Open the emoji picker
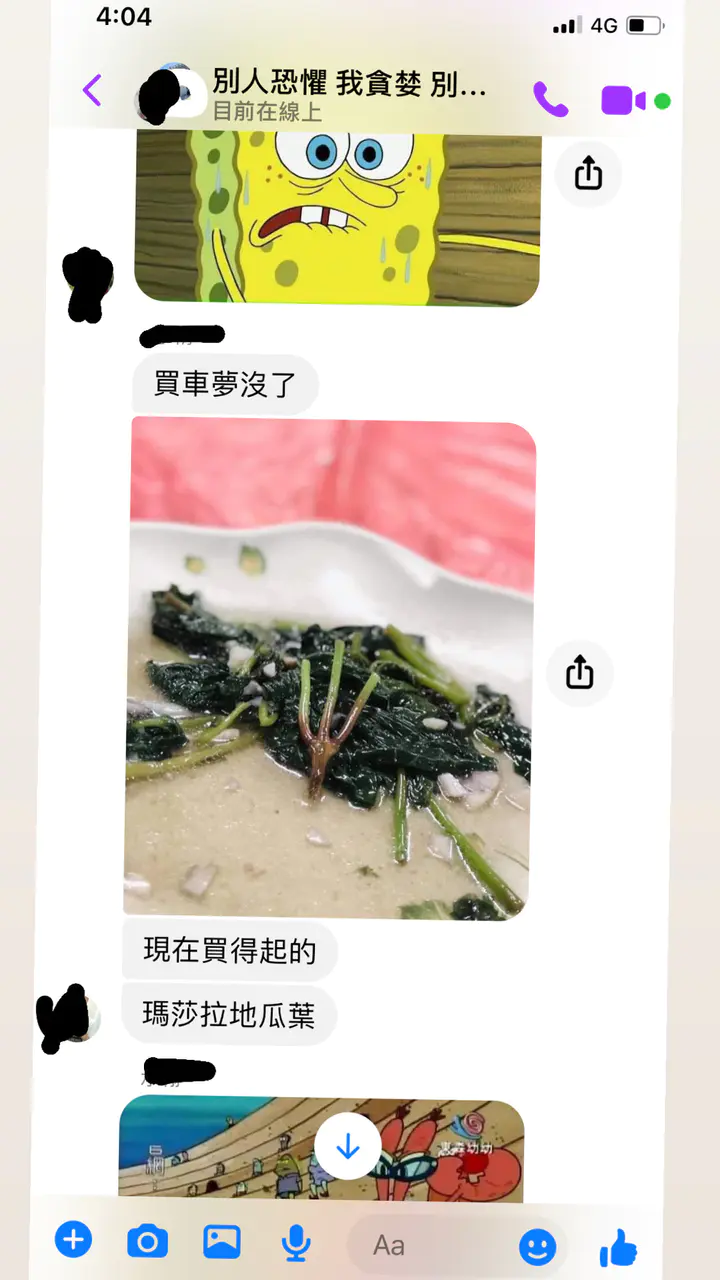Screen dimensions: 720x1280 pos(538,1246)
